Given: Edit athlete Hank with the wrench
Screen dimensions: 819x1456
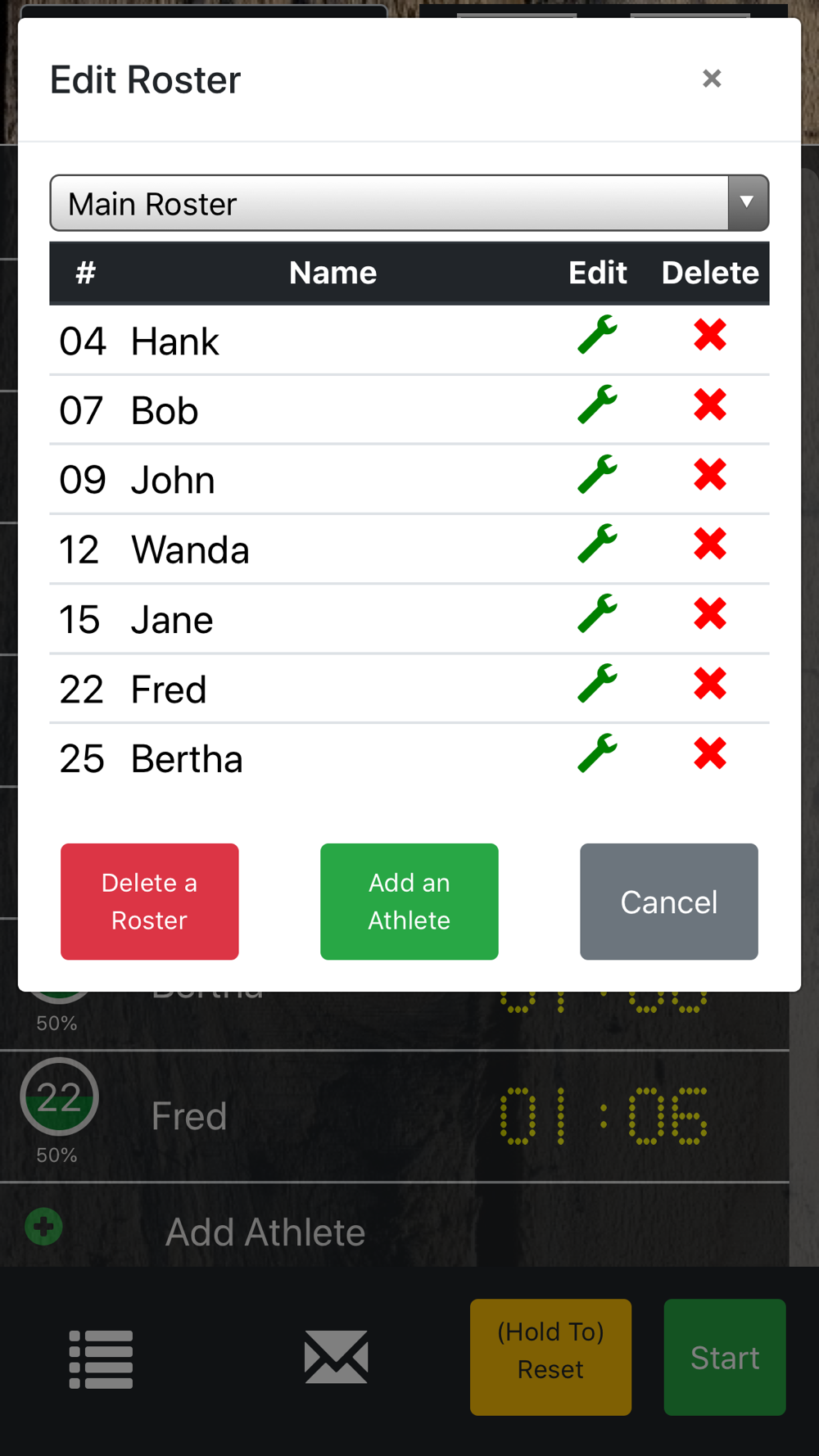Looking at the screenshot, I should (598, 335).
